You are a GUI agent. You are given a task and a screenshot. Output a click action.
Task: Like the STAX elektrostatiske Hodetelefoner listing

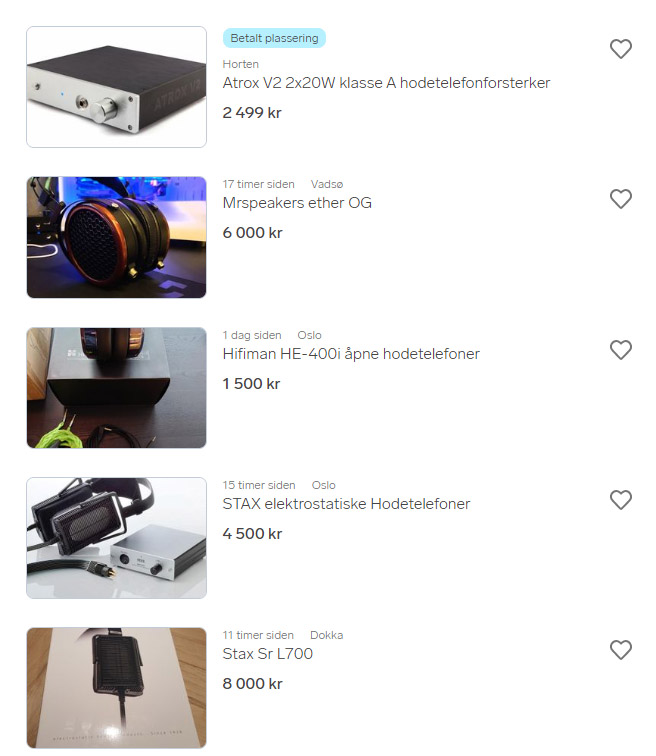pyautogui.click(x=621, y=500)
